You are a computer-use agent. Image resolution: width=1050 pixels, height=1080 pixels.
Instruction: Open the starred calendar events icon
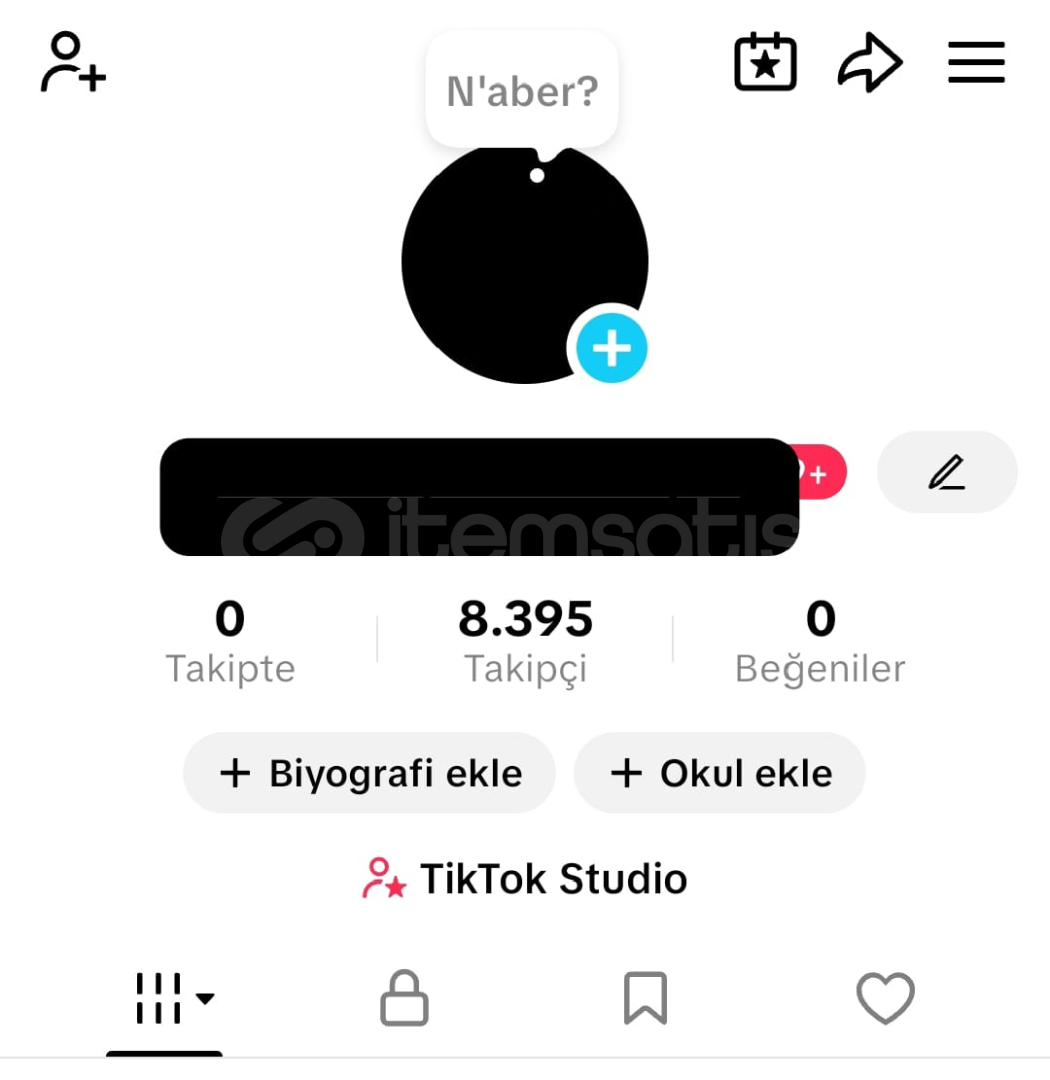(x=765, y=63)
